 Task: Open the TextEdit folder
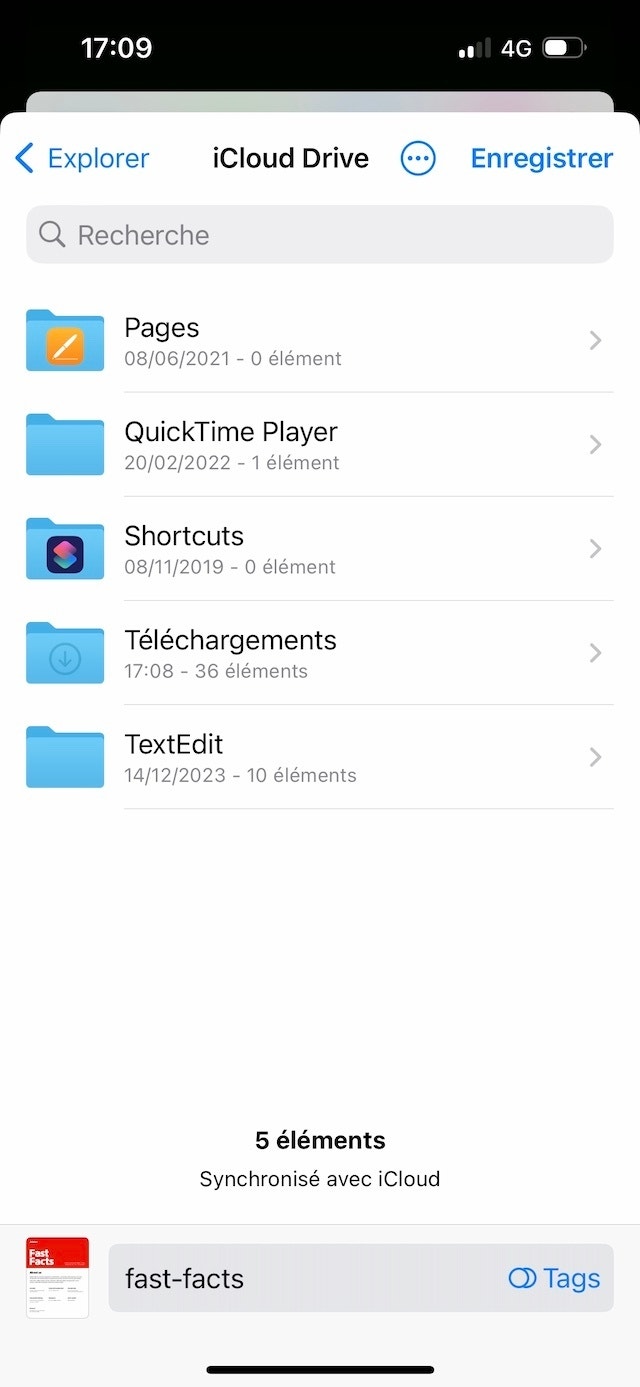(320, 757)
